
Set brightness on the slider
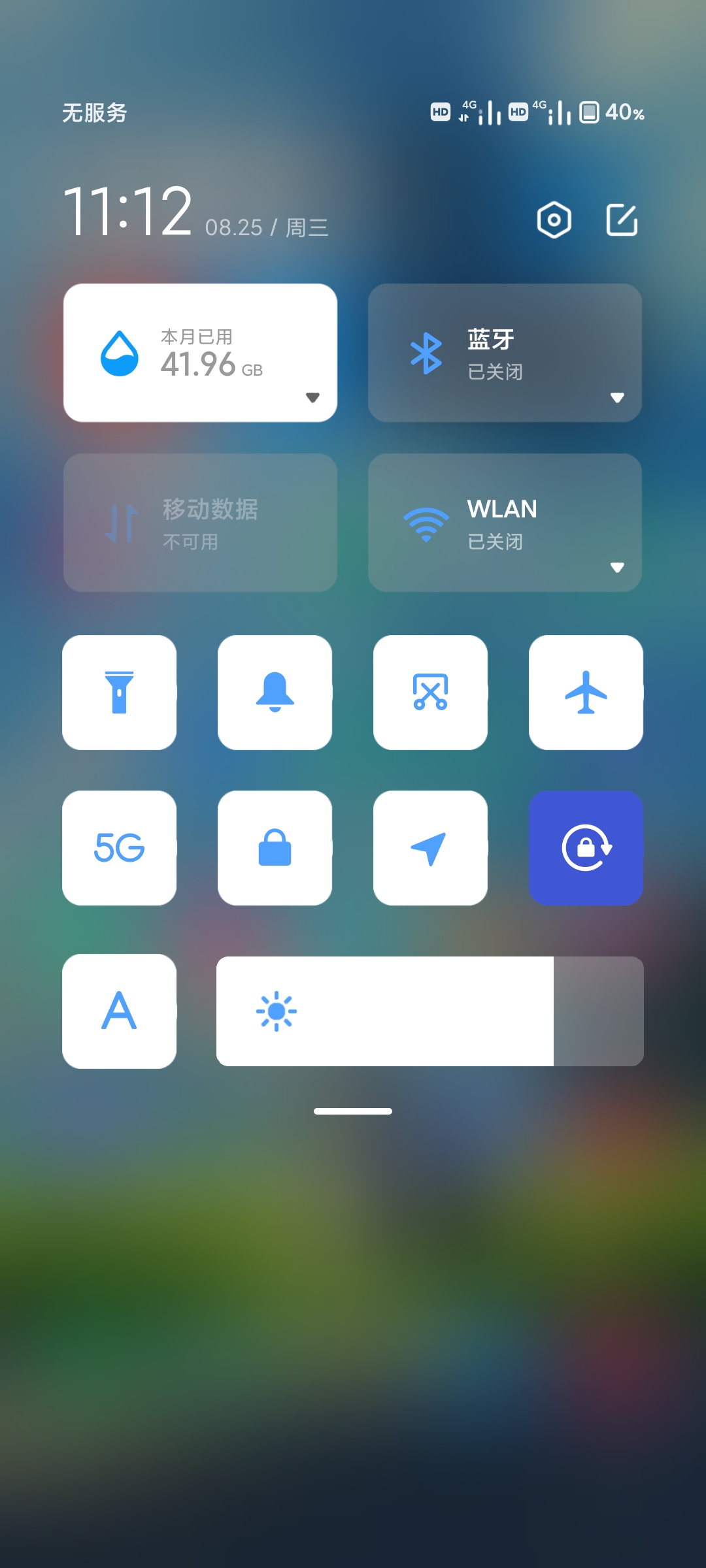(430, 1011)
